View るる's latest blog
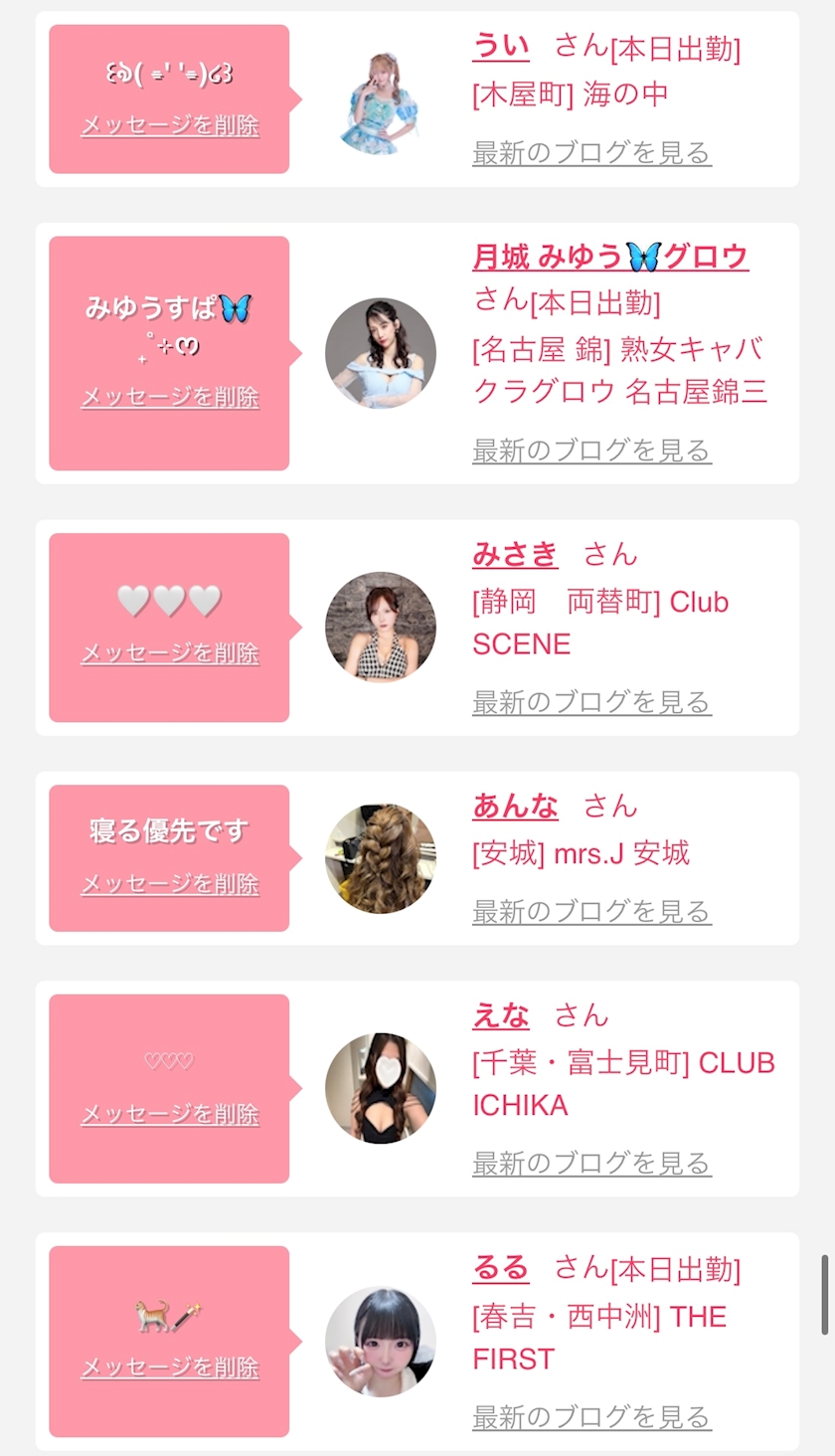The image size is (835, 1456). pos(591,1416)
